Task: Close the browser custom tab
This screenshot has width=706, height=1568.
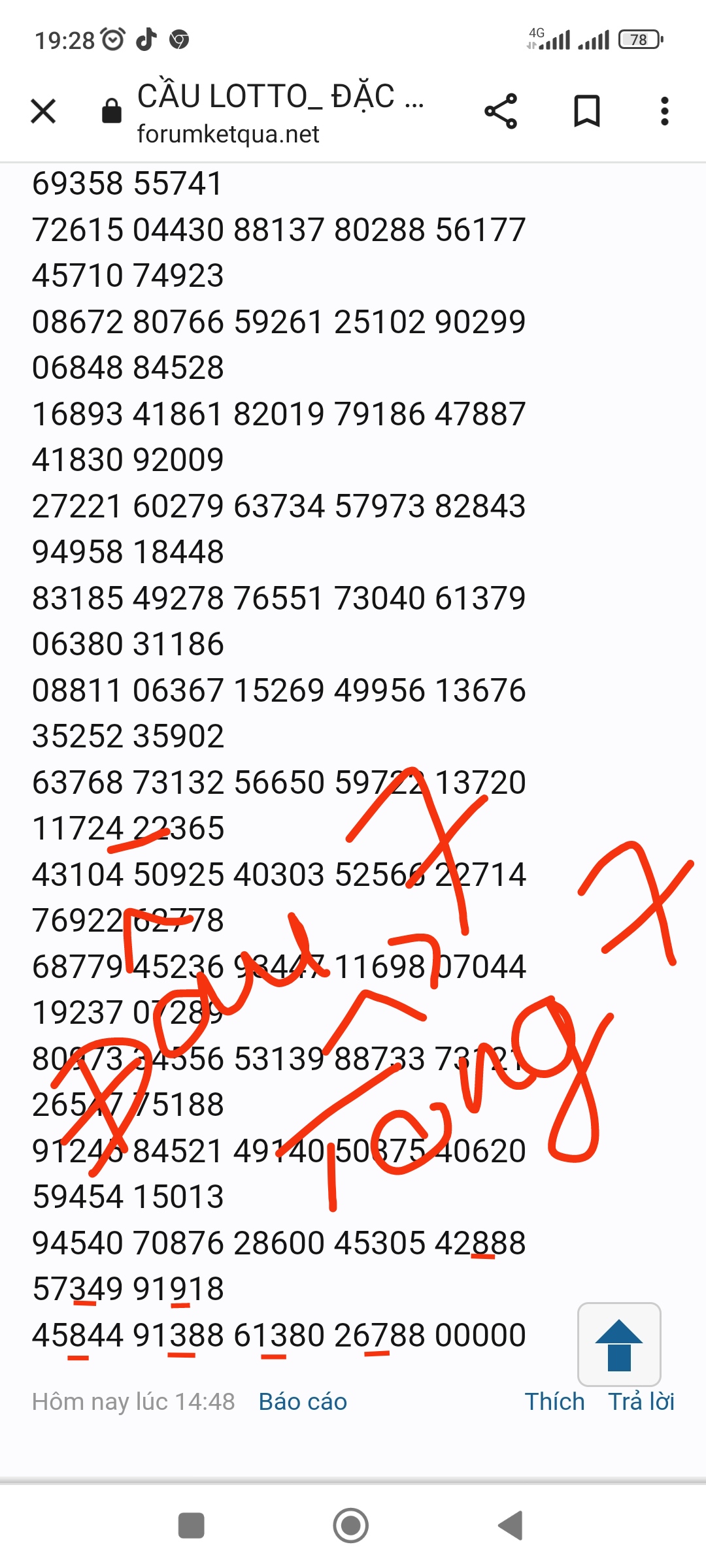Action: [x=43, y=111]
